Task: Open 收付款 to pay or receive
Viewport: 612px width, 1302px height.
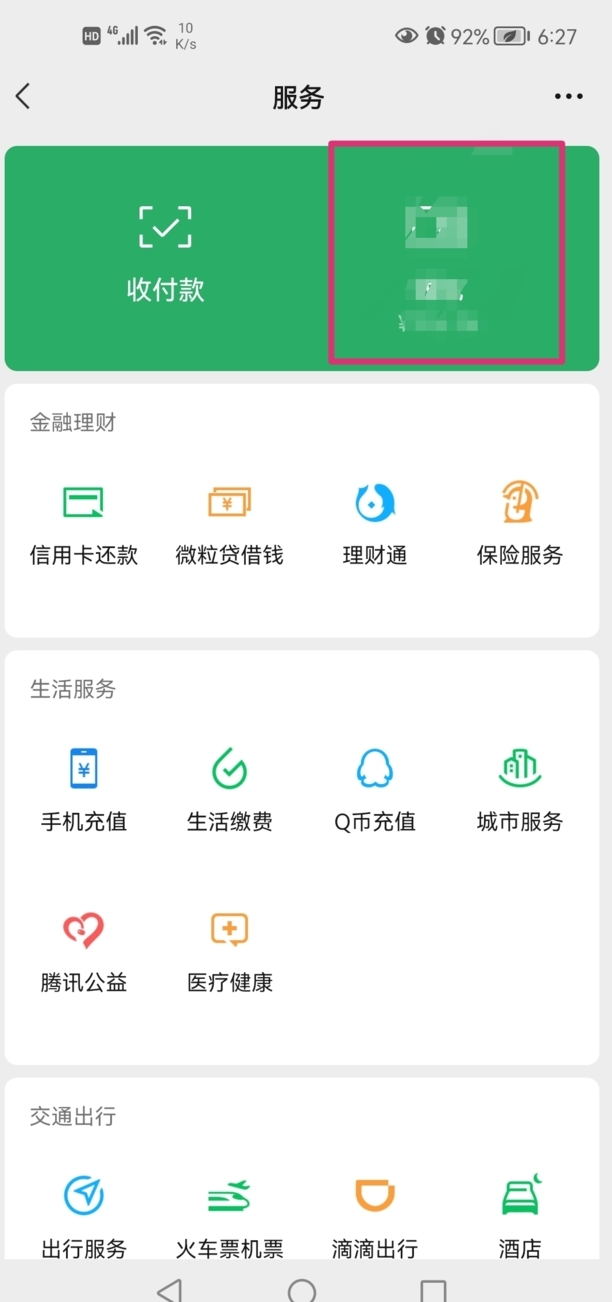Action: pyautogui.click(x=165, y=257)
